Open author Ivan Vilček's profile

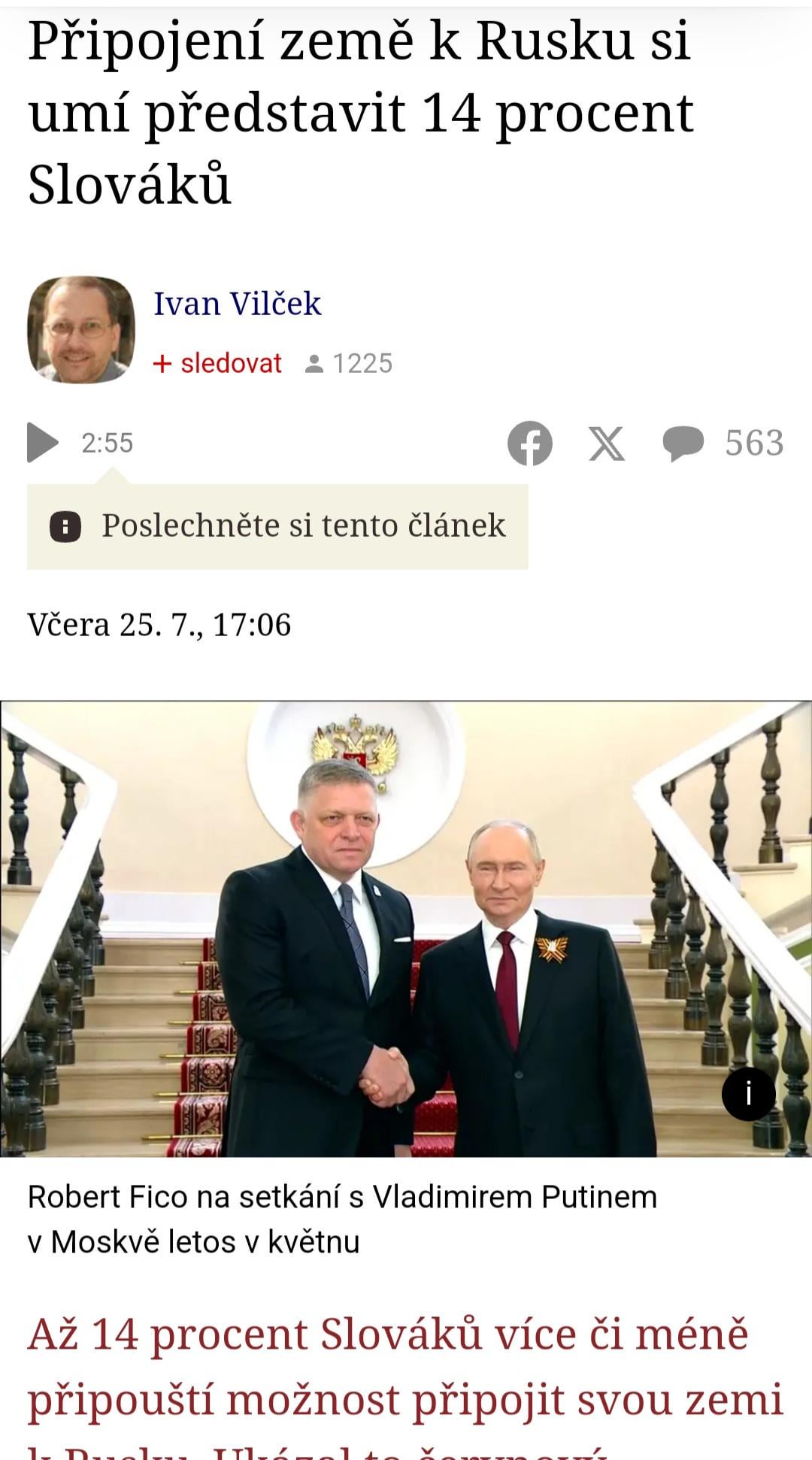coord(237,304)
